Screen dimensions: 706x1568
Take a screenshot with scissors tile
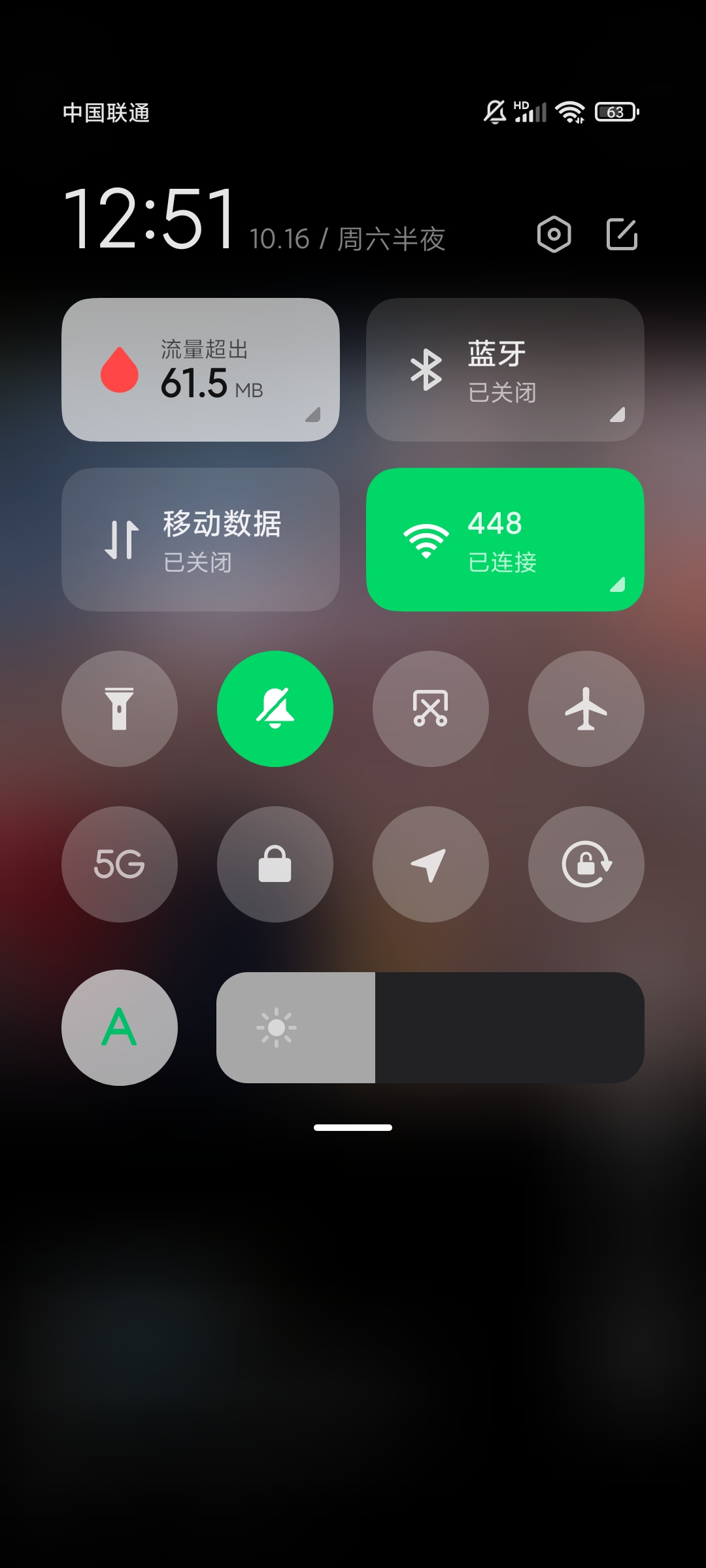pyautogui.click(x=431, y=709)
